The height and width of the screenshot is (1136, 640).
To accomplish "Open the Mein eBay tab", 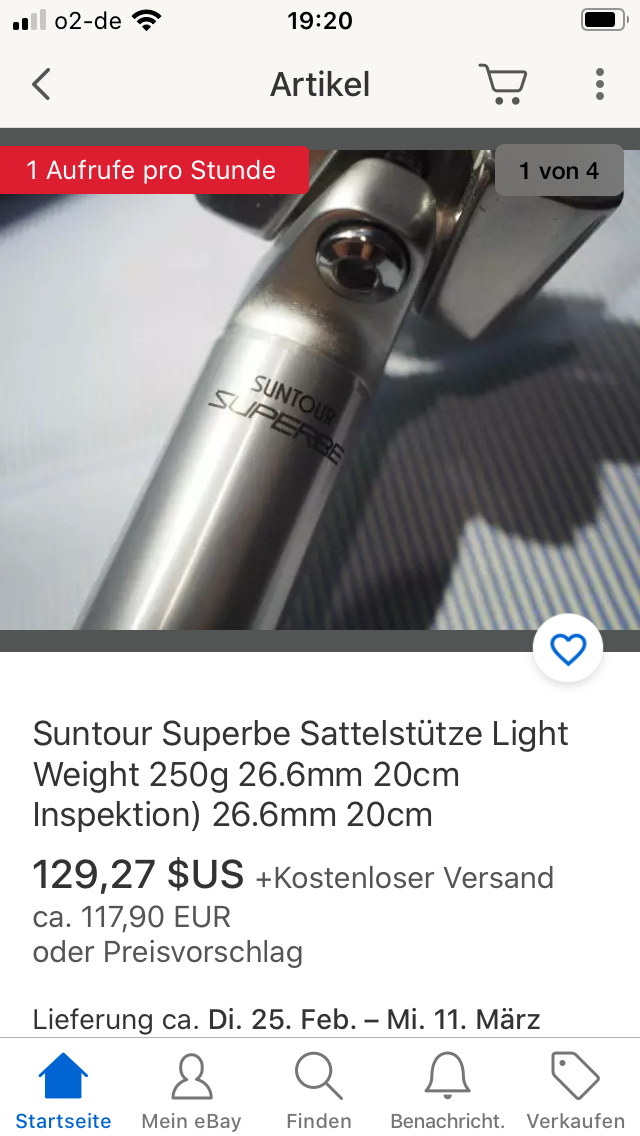I will pos(191,1090).
